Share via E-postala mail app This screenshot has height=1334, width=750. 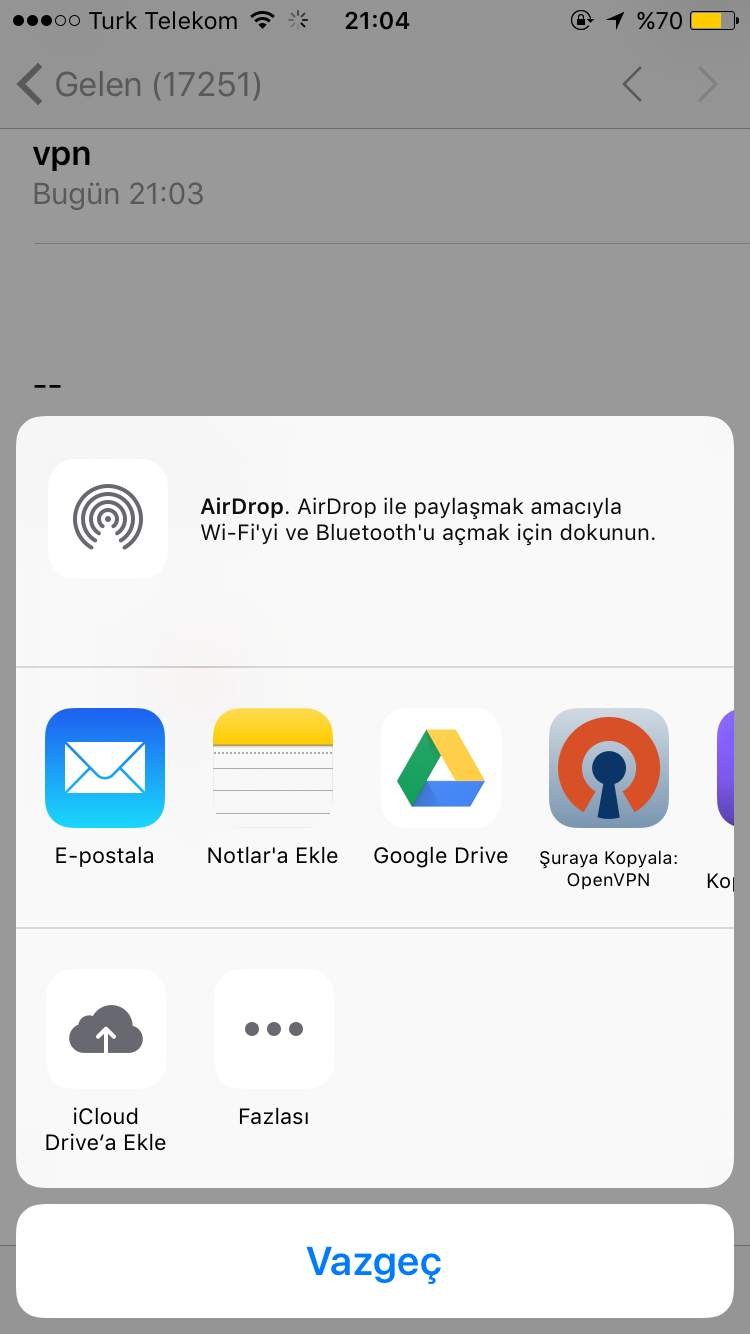pyautogui.click(x=105, y=768)
